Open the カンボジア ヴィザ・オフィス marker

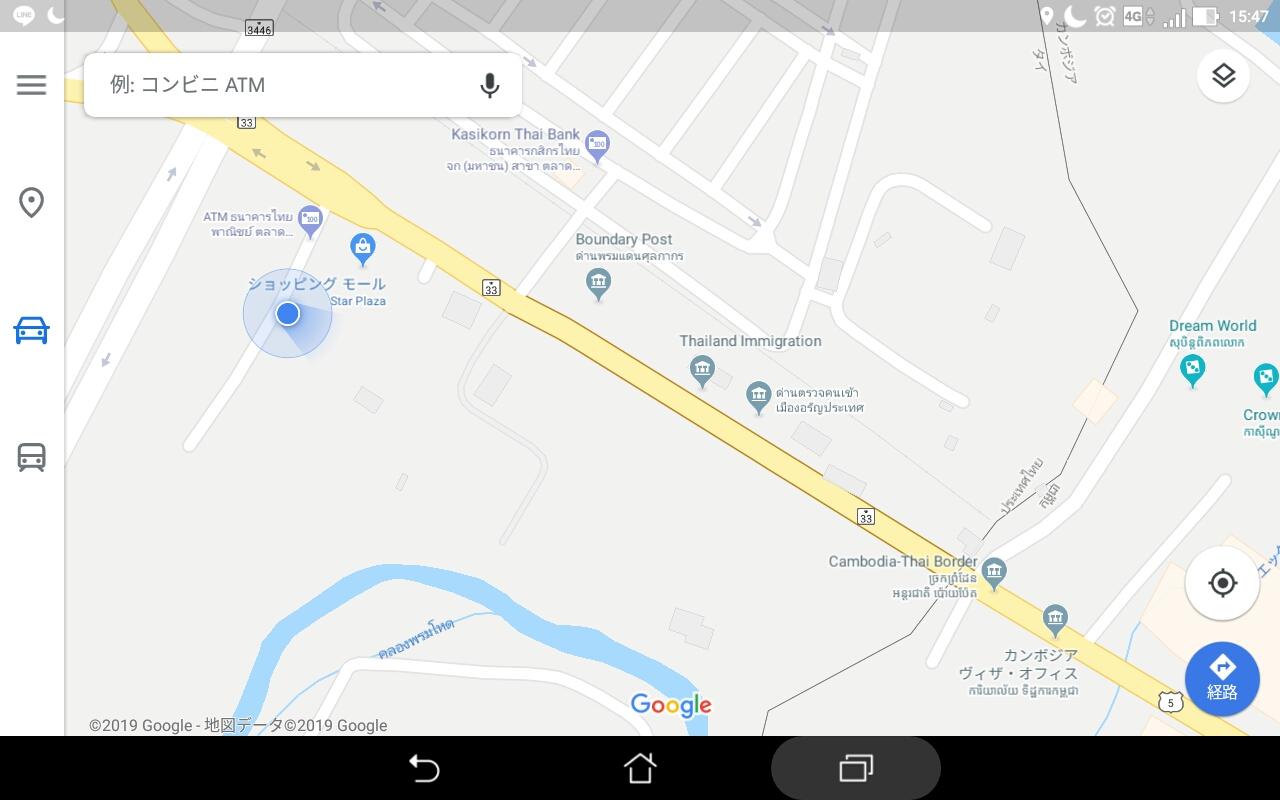pyautogui.click(x=1055, y=619)
